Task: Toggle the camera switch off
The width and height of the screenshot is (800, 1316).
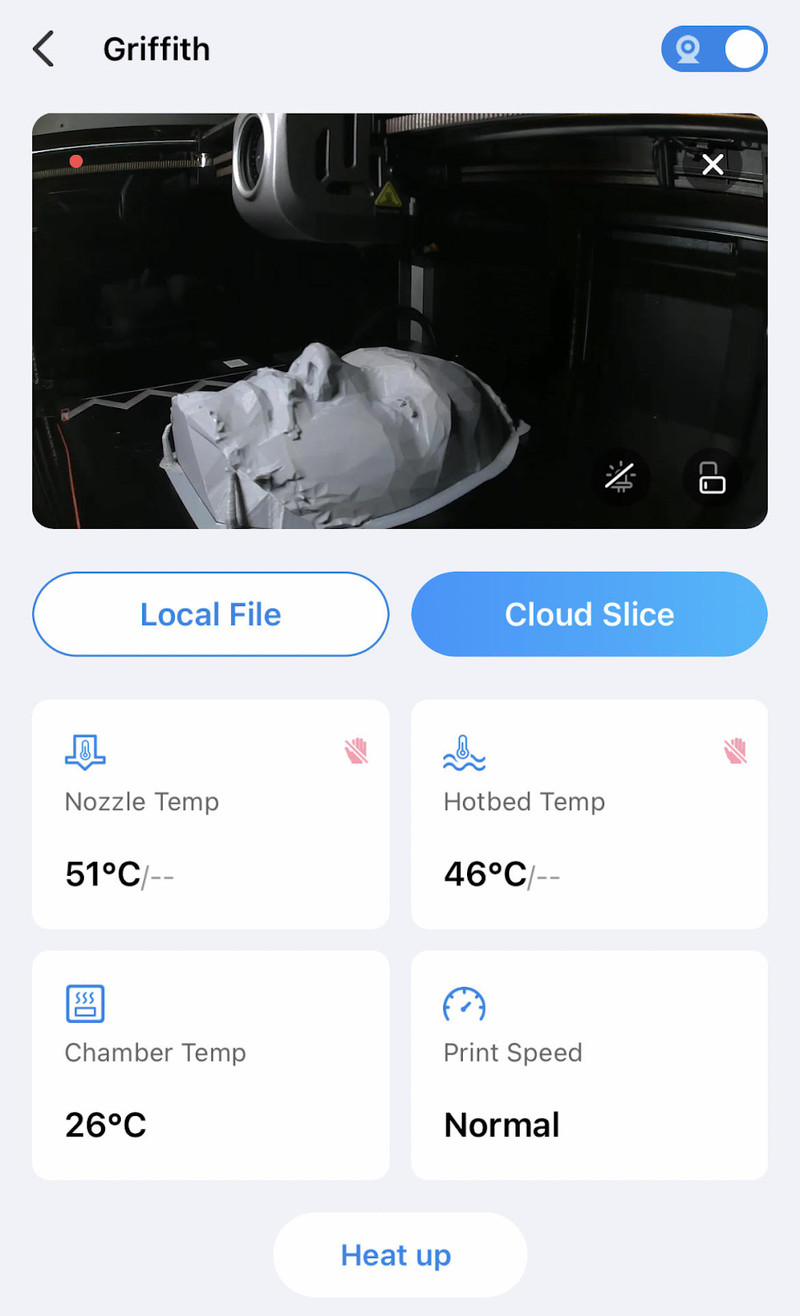Action: (x=714, y=49)
